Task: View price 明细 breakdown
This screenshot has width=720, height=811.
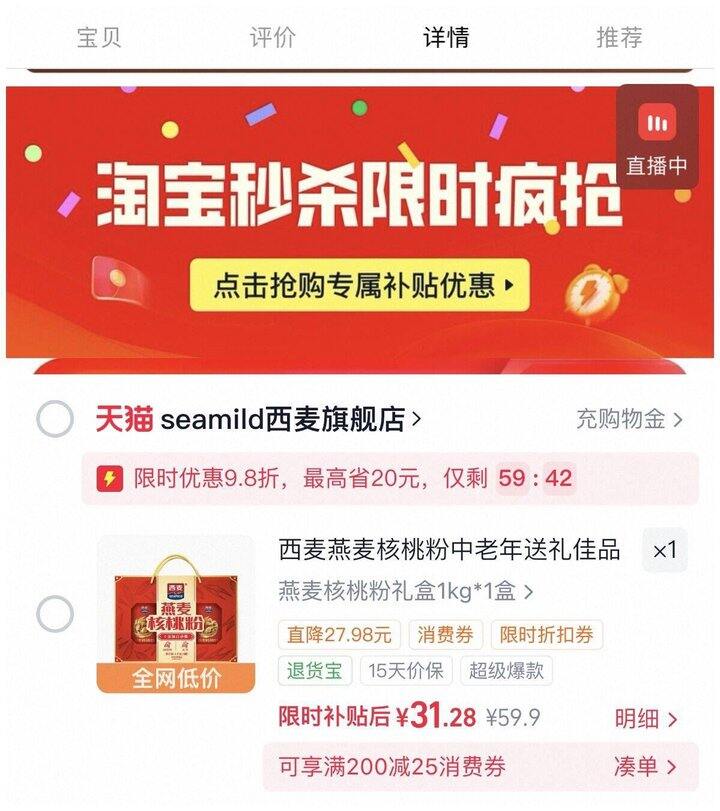Action: coord(645,718)
